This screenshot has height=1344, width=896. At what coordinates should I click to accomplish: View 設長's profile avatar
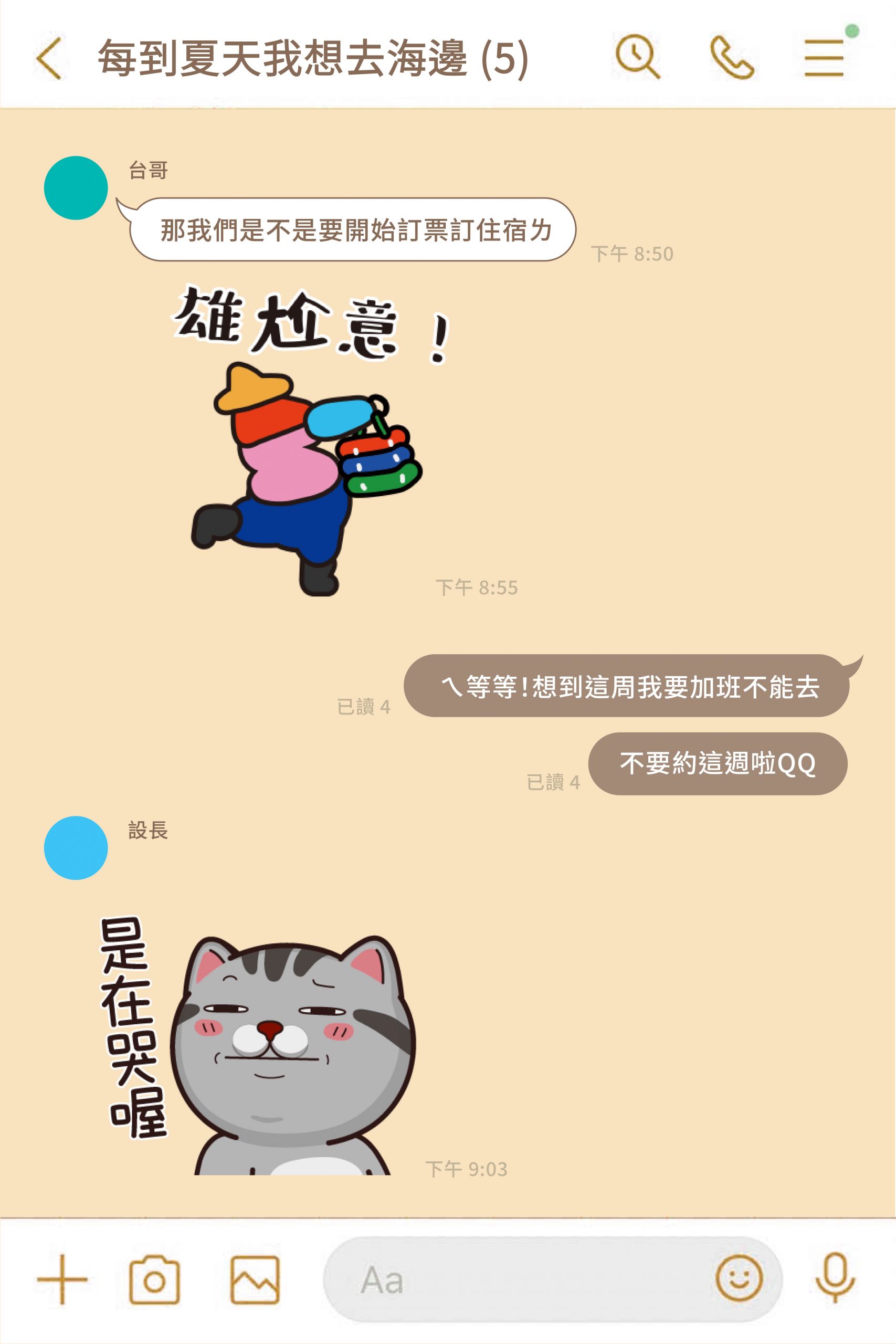point(76,848)
